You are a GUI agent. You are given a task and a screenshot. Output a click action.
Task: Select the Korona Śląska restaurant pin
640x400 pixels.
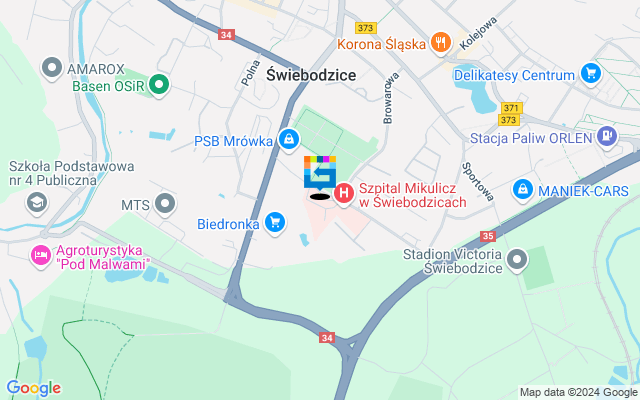point(439,42)
